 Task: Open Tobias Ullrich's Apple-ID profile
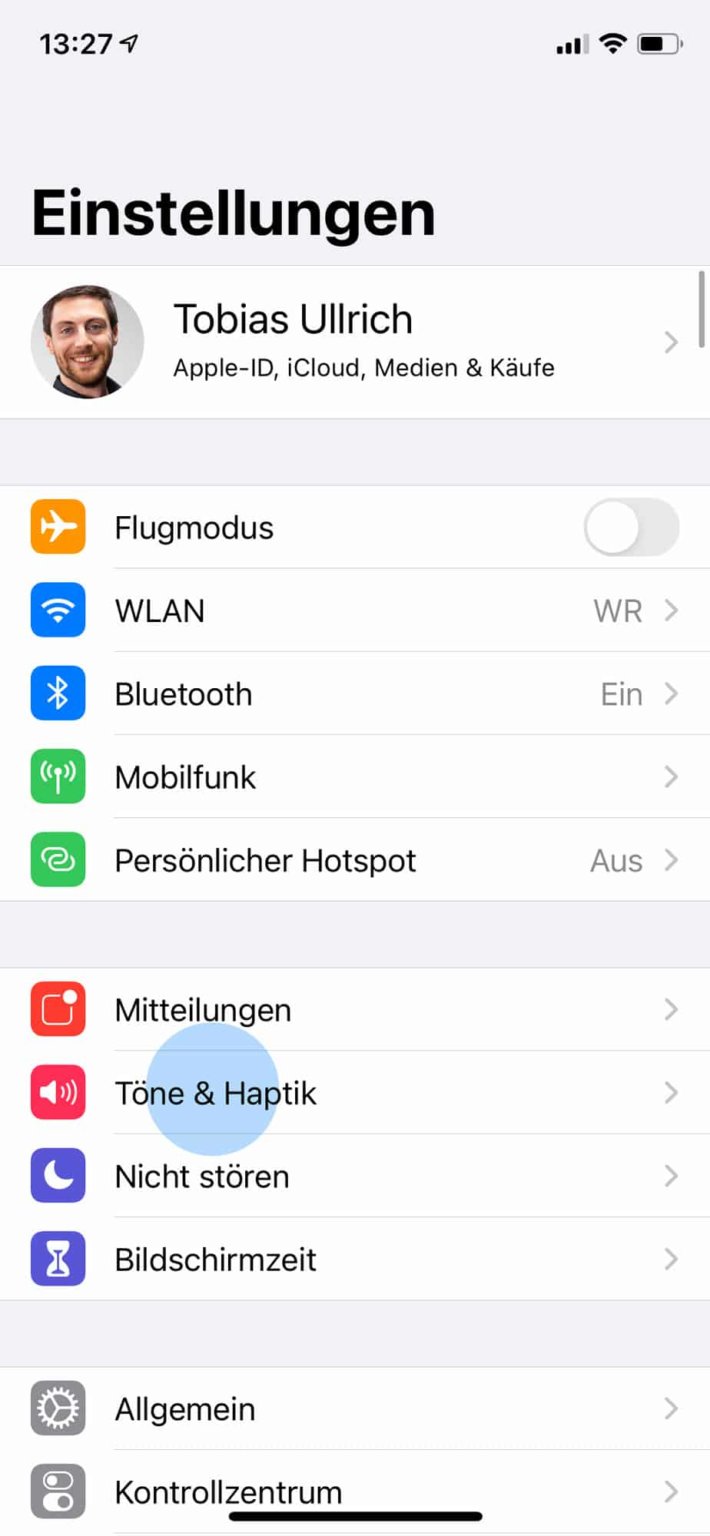(355, 342)
